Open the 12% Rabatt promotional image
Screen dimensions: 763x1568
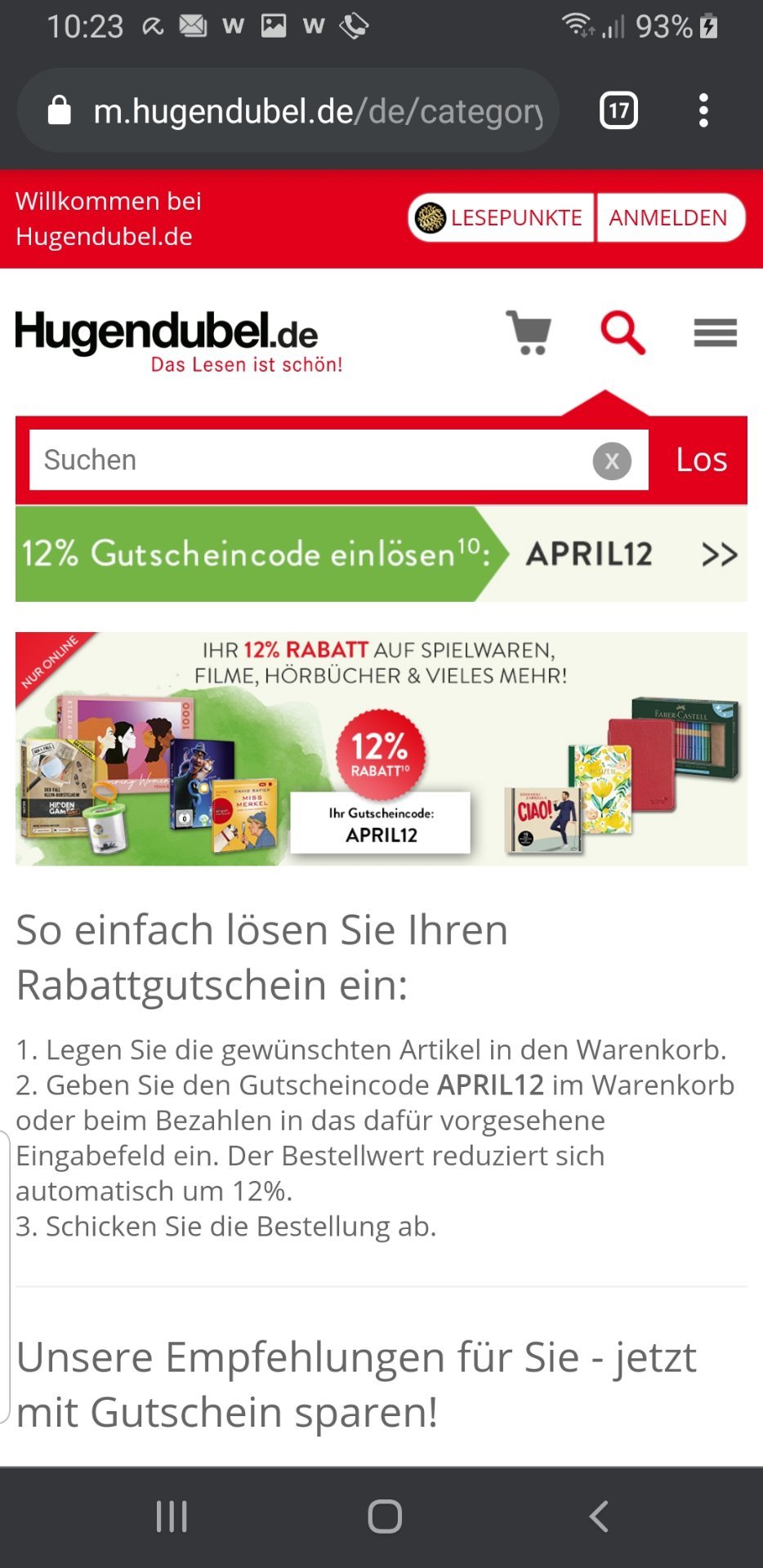point(381,749)
